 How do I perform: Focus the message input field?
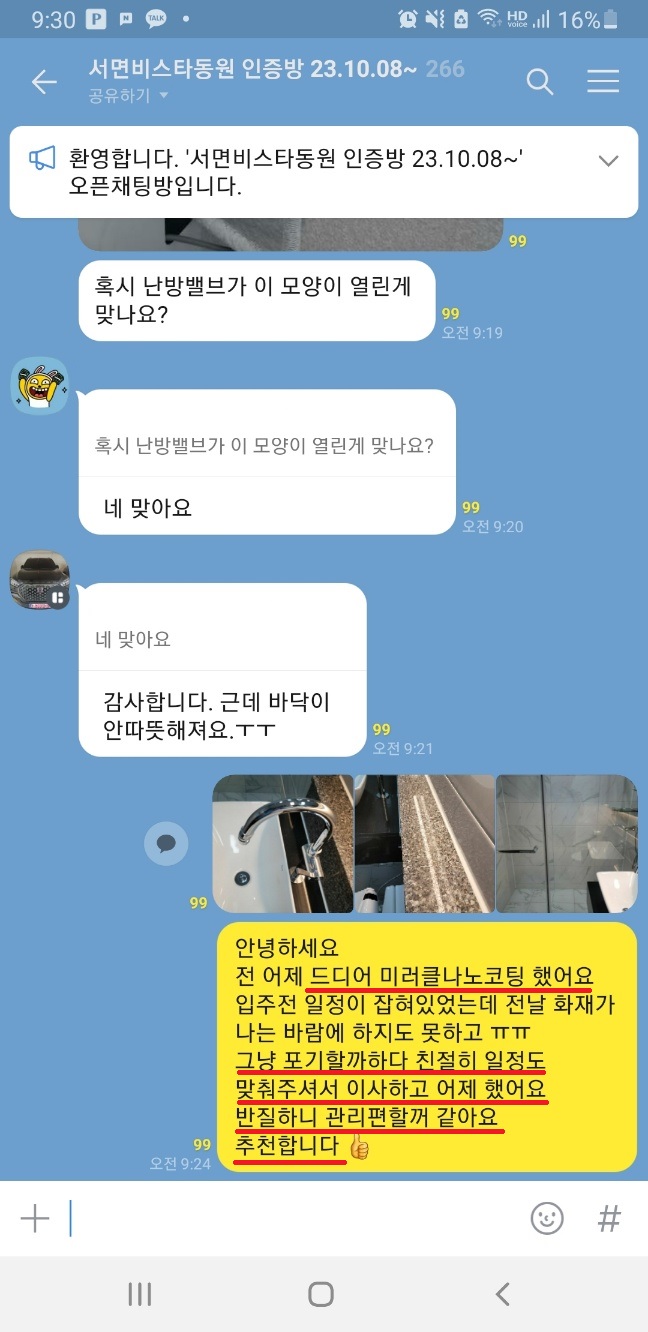point(290,1218)
